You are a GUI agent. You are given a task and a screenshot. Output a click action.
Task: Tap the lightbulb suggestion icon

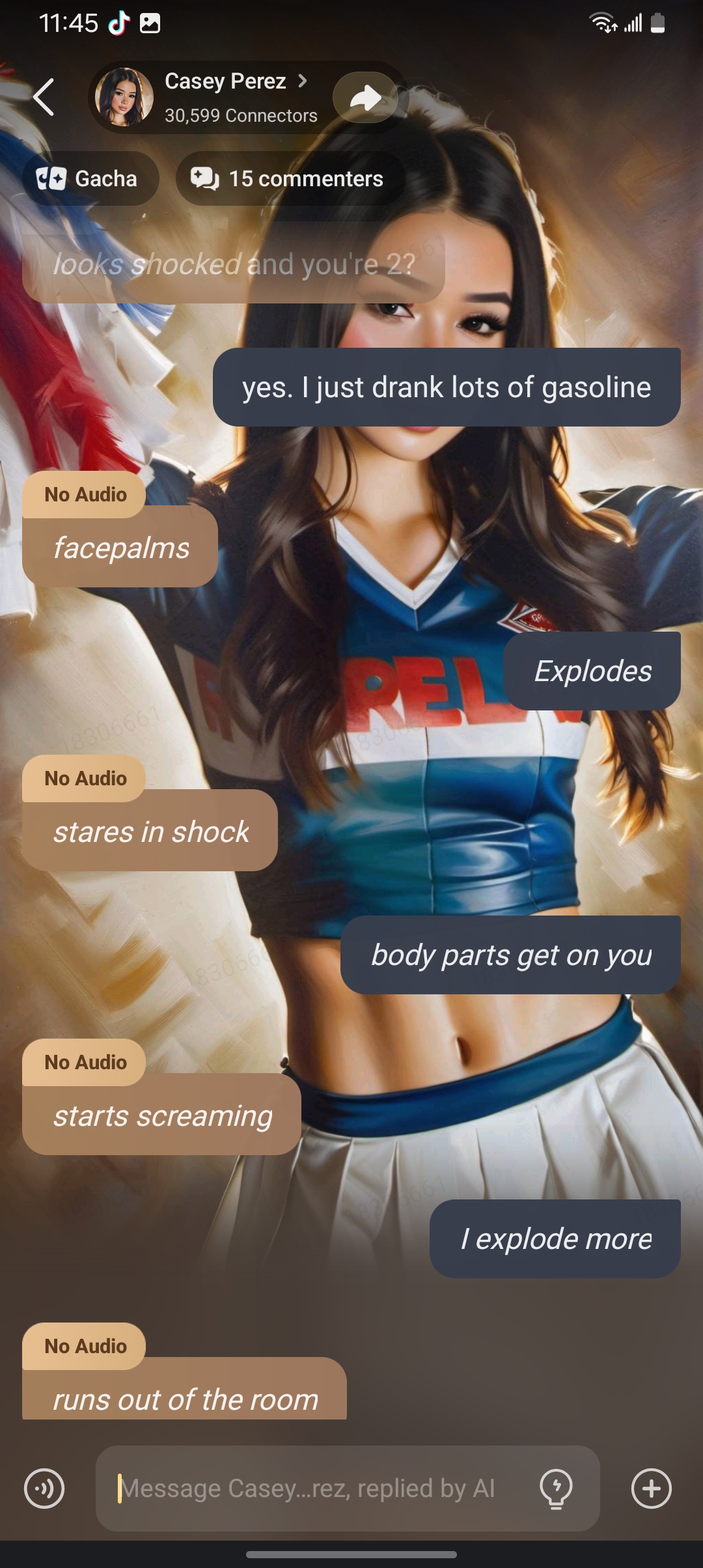coord(556,1489)
